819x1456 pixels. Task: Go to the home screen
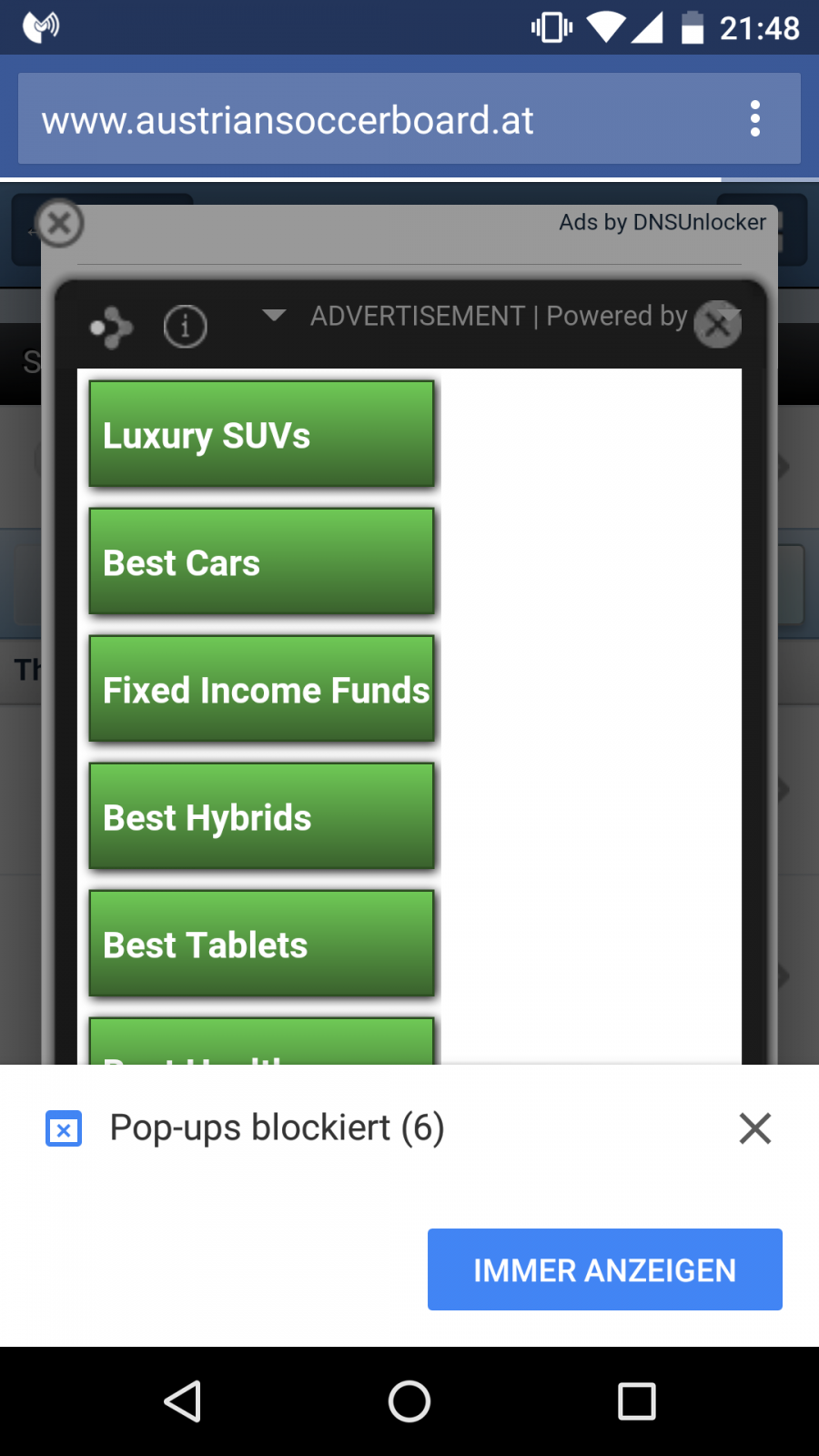409,1401
